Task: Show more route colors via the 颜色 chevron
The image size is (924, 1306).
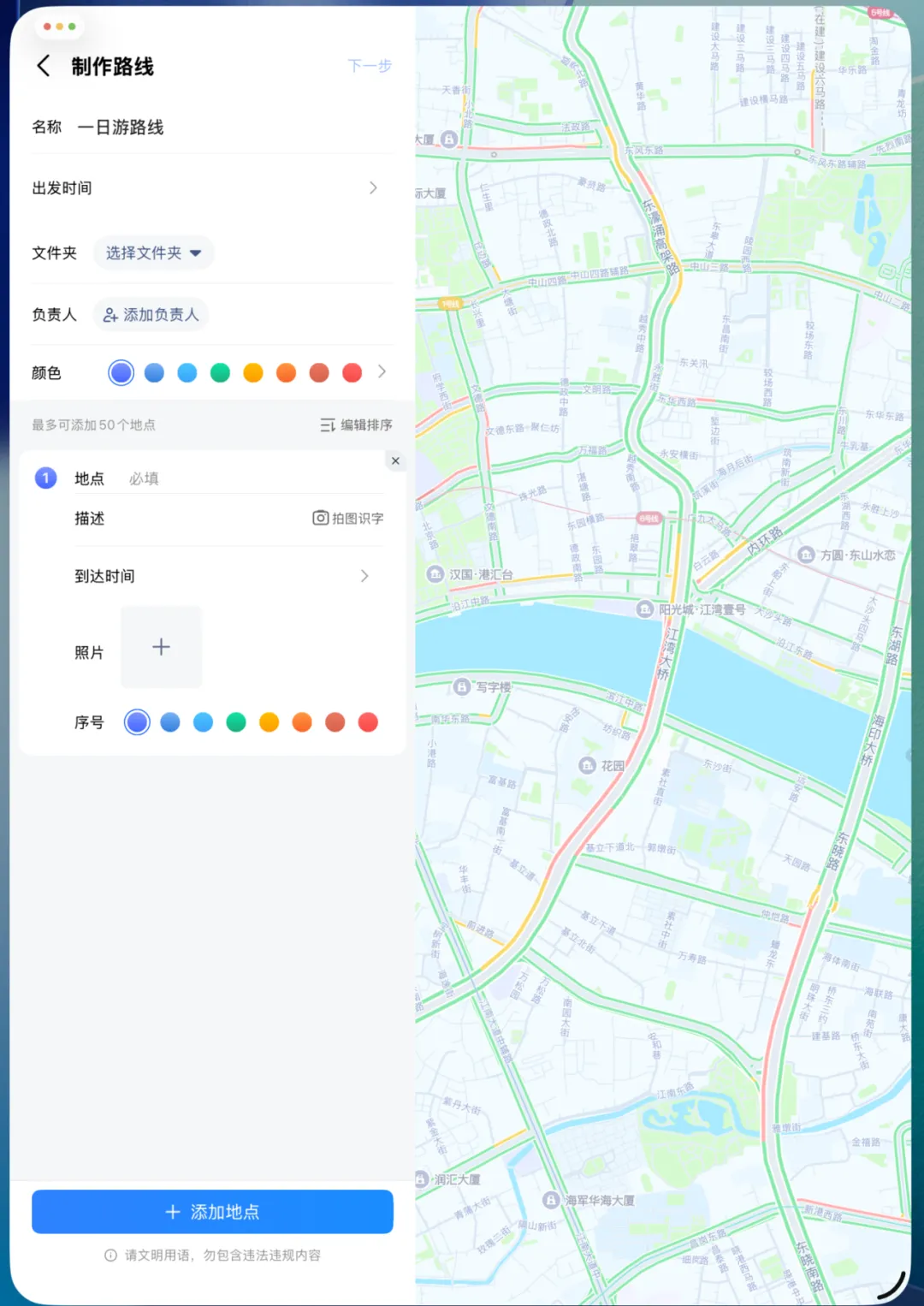Action: pos(382,371)
